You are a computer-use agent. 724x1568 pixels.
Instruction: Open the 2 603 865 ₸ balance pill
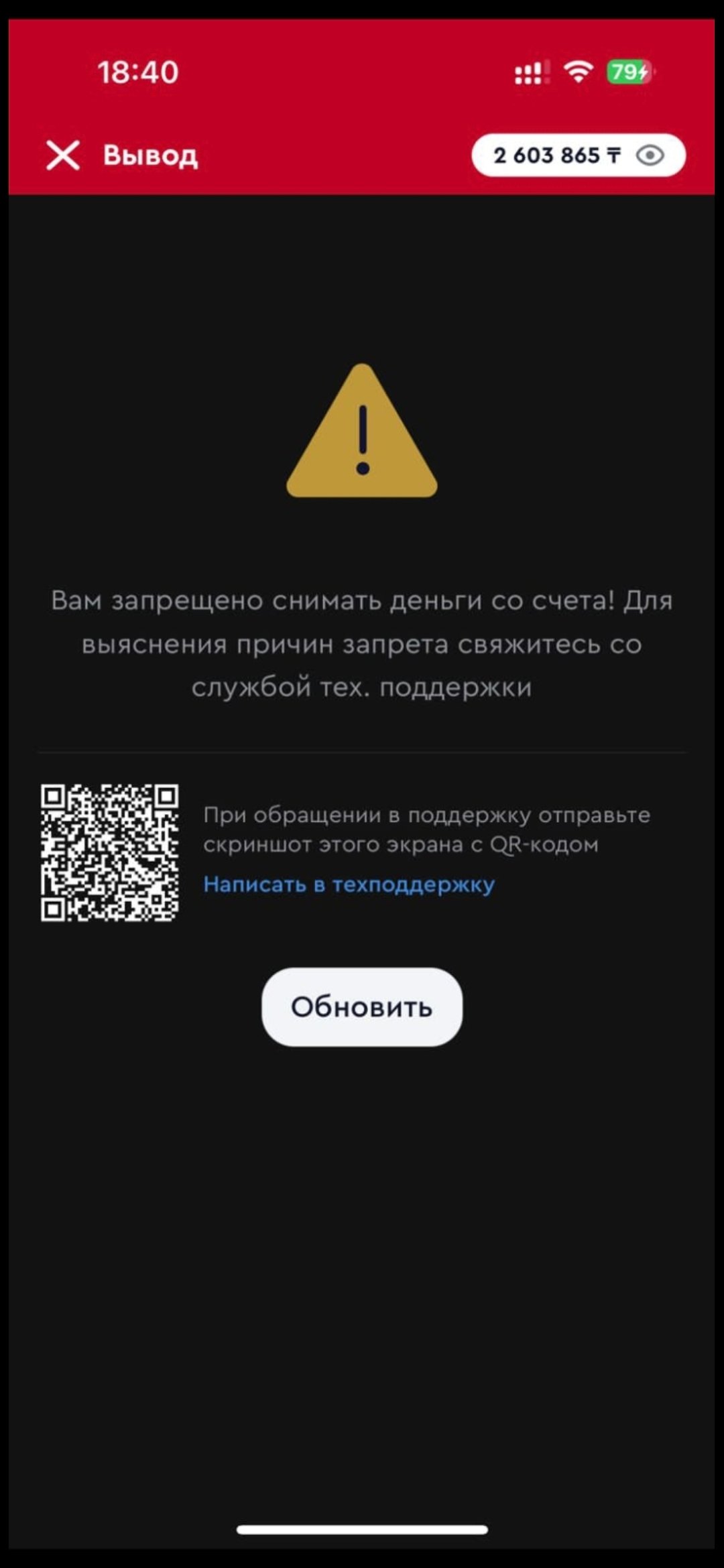tap(556, 155)
